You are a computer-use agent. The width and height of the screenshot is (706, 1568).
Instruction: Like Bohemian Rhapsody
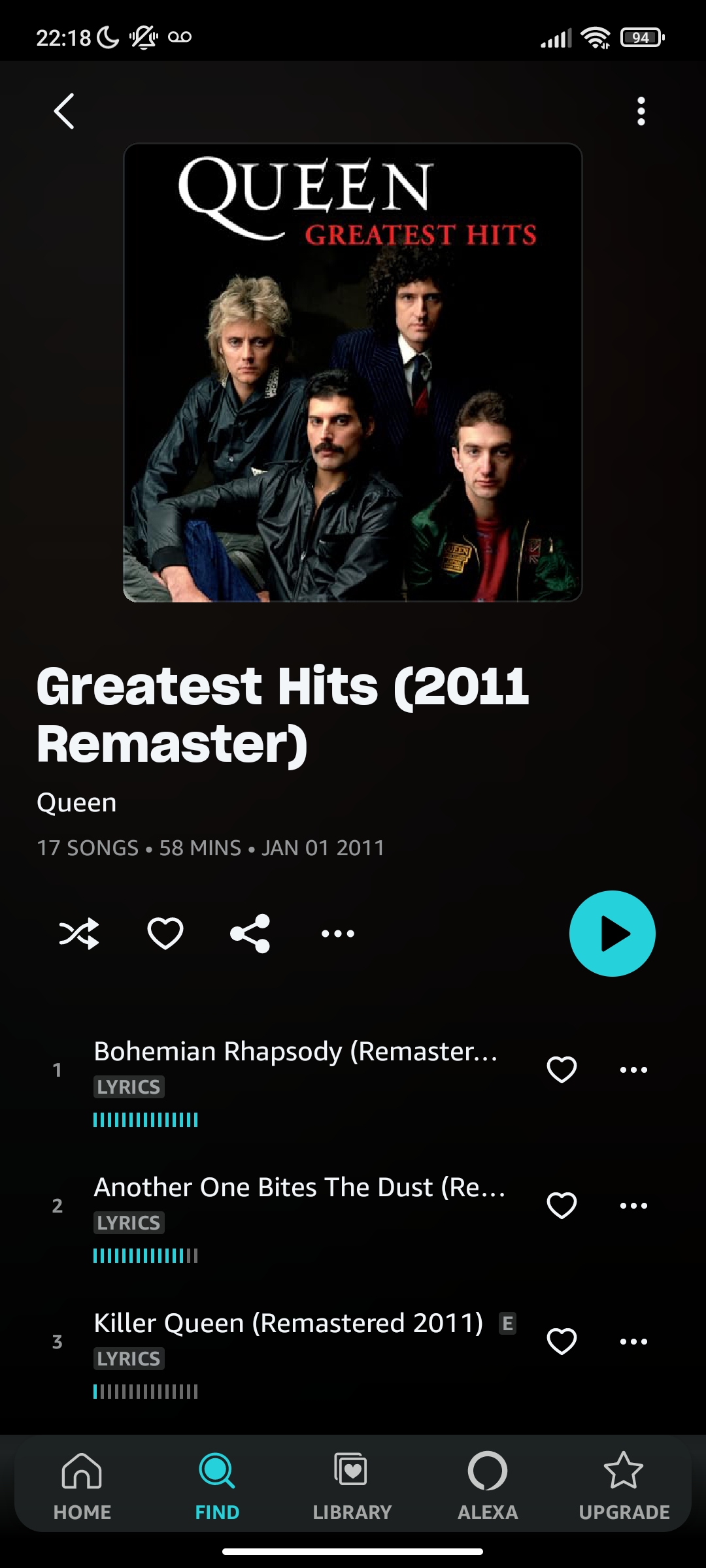[562, 1070]
